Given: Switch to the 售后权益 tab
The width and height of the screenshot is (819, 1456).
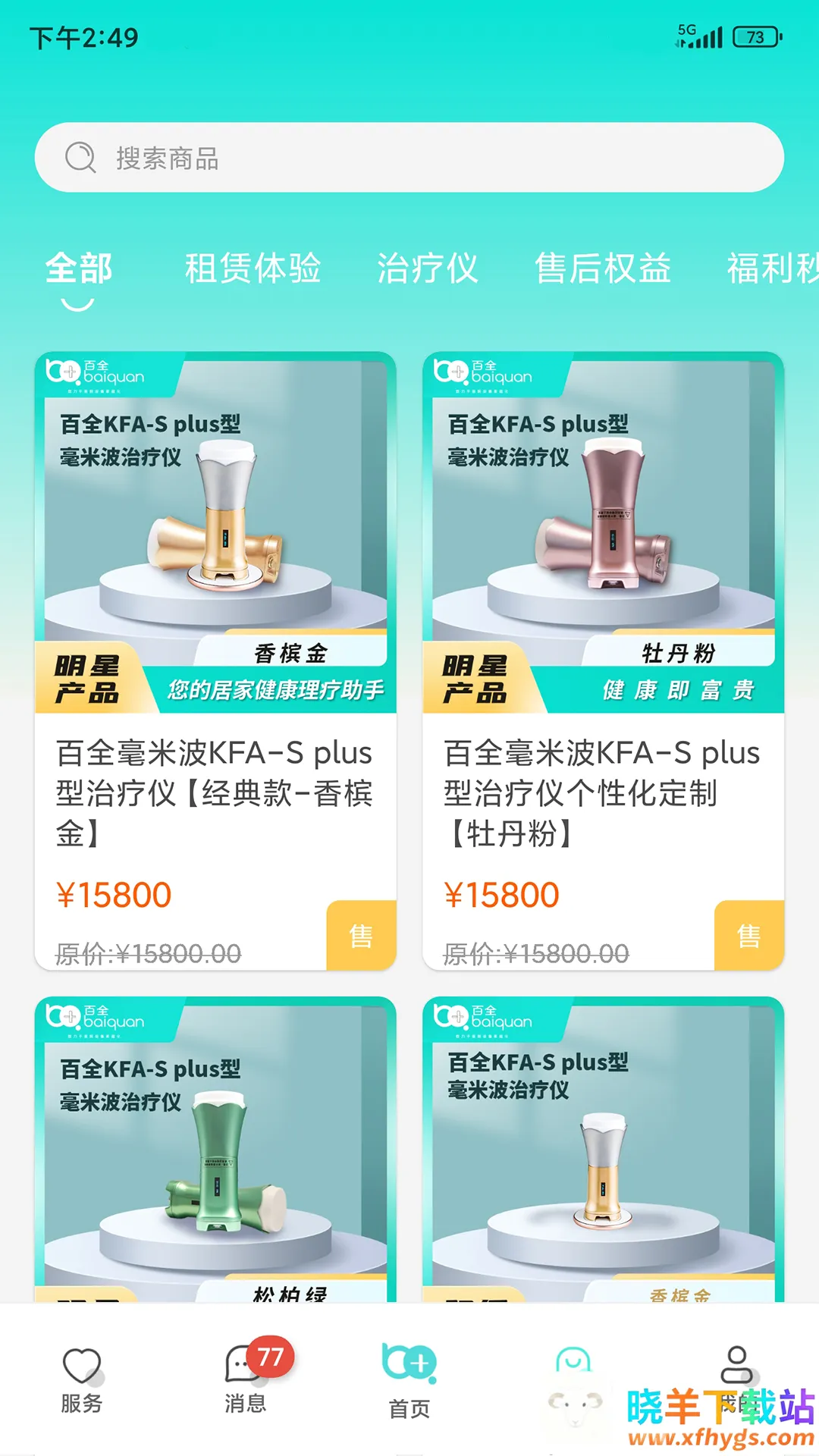Looking at the screenshot, I should [x=603, y=269].
